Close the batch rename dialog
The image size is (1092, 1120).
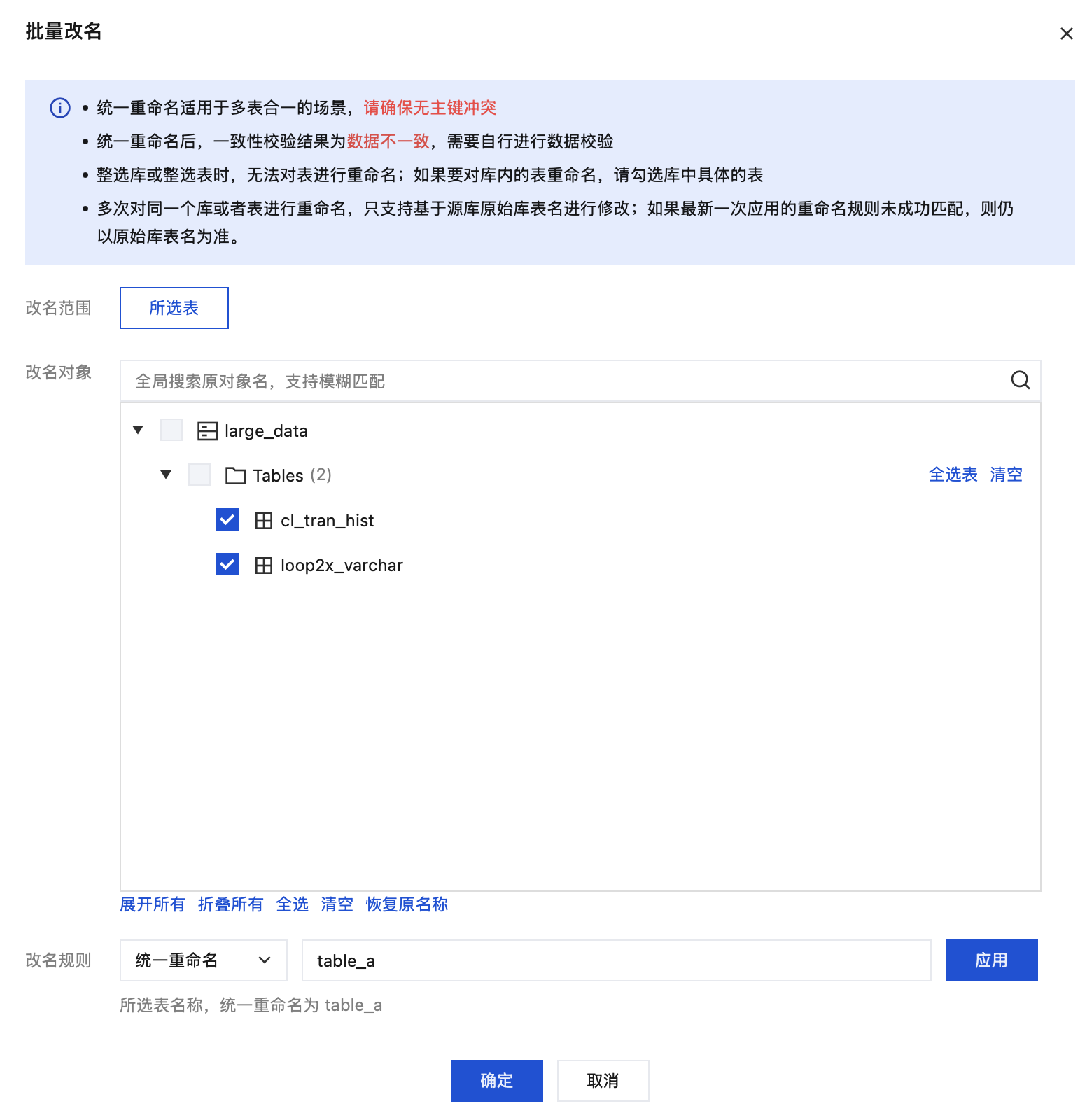pyautogui.click(x=1066, y=34)
